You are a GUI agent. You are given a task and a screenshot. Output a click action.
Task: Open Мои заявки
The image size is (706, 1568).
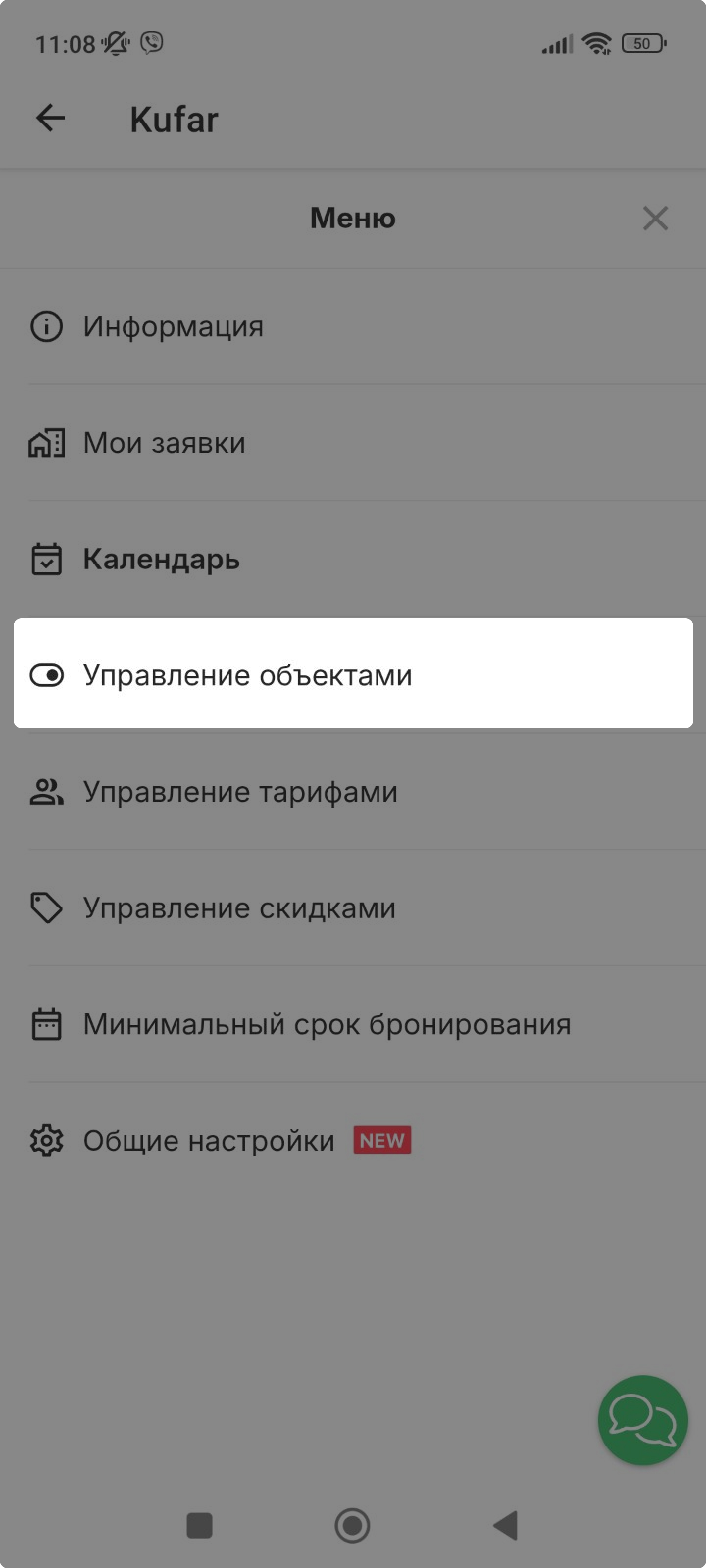point(164,442)
